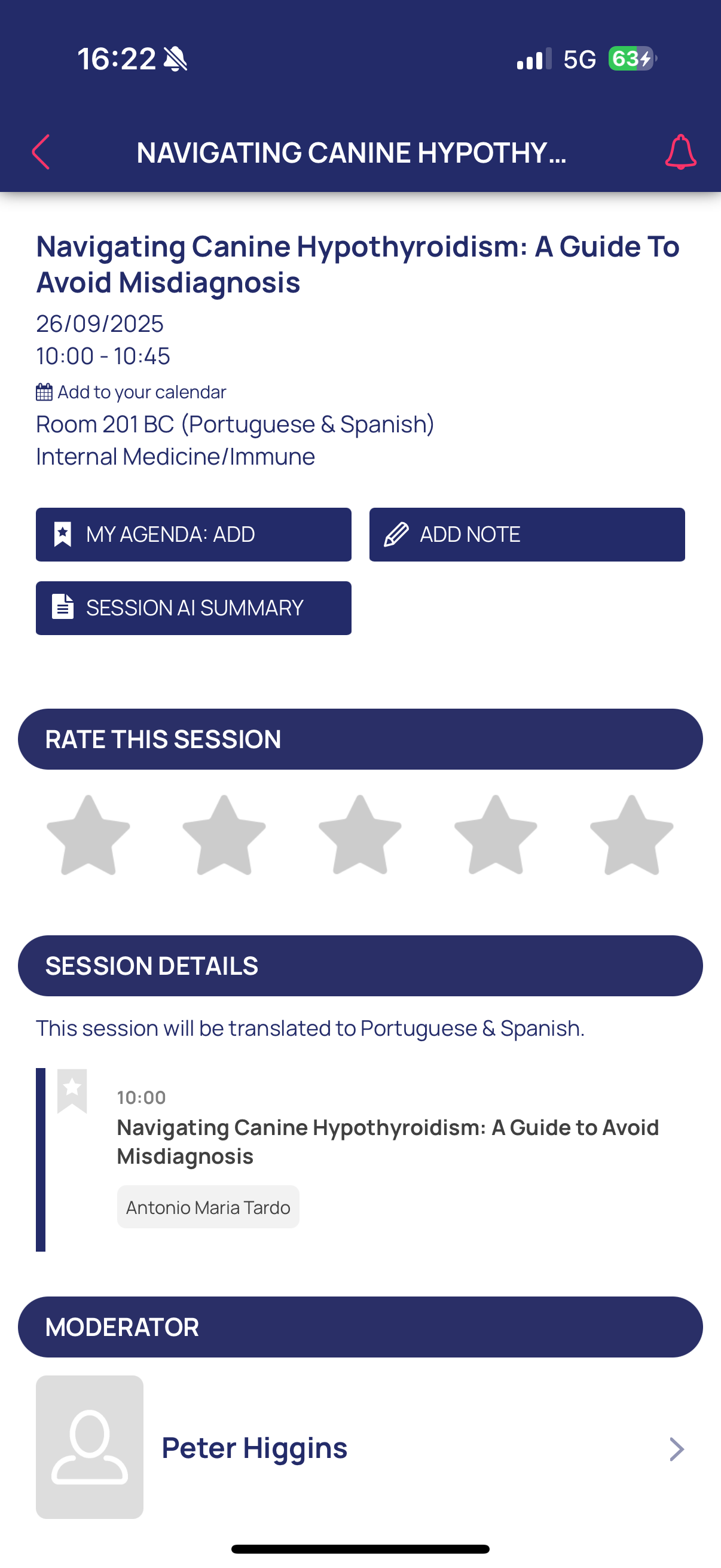View the Session AI Summary
The image size is (721, 1568).
[x=194, y=608]
